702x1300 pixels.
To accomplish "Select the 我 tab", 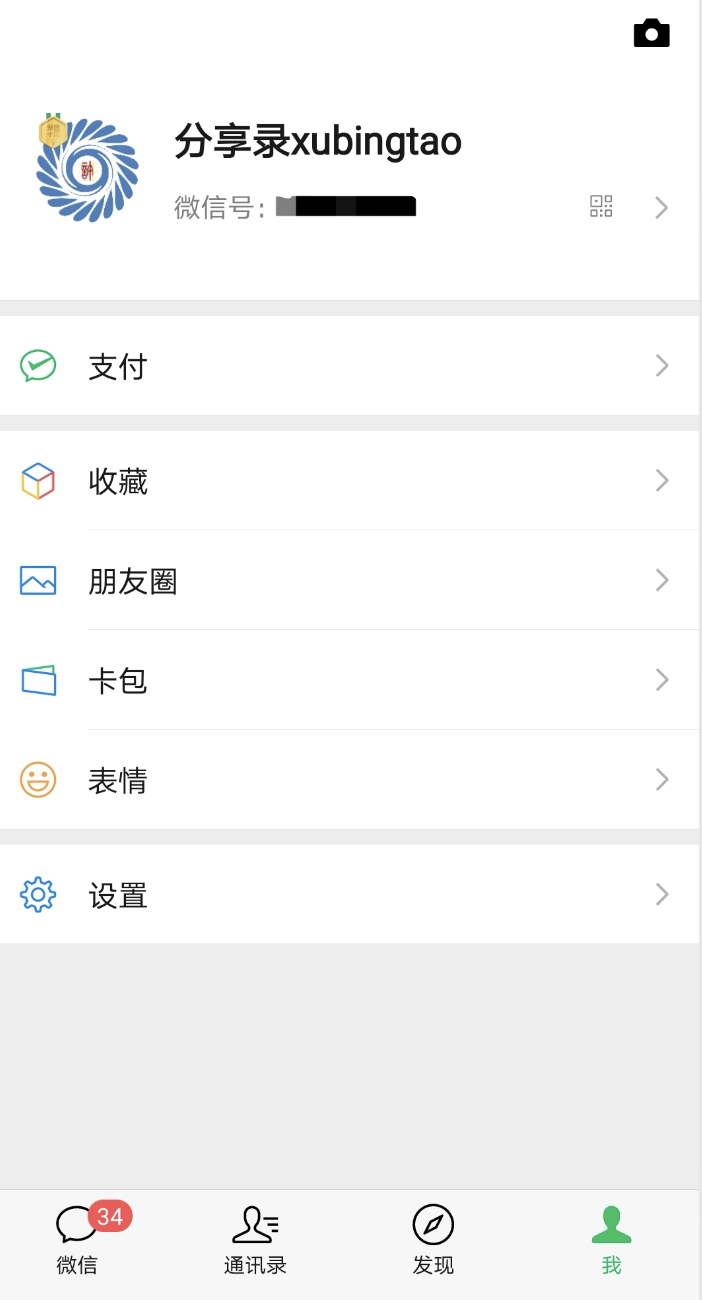I will pos(611,1240).
